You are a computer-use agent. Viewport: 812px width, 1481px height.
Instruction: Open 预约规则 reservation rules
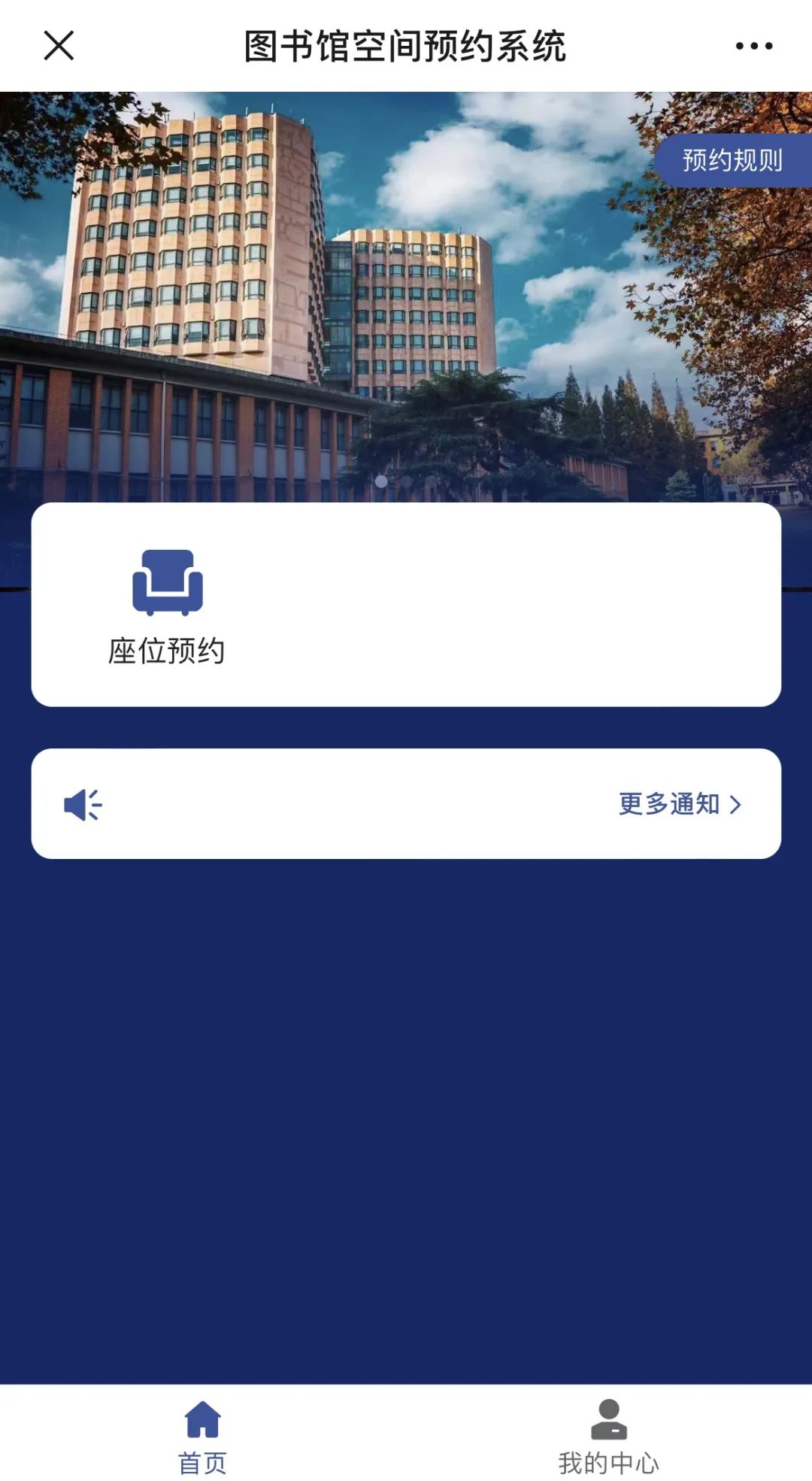click(732, 160)
